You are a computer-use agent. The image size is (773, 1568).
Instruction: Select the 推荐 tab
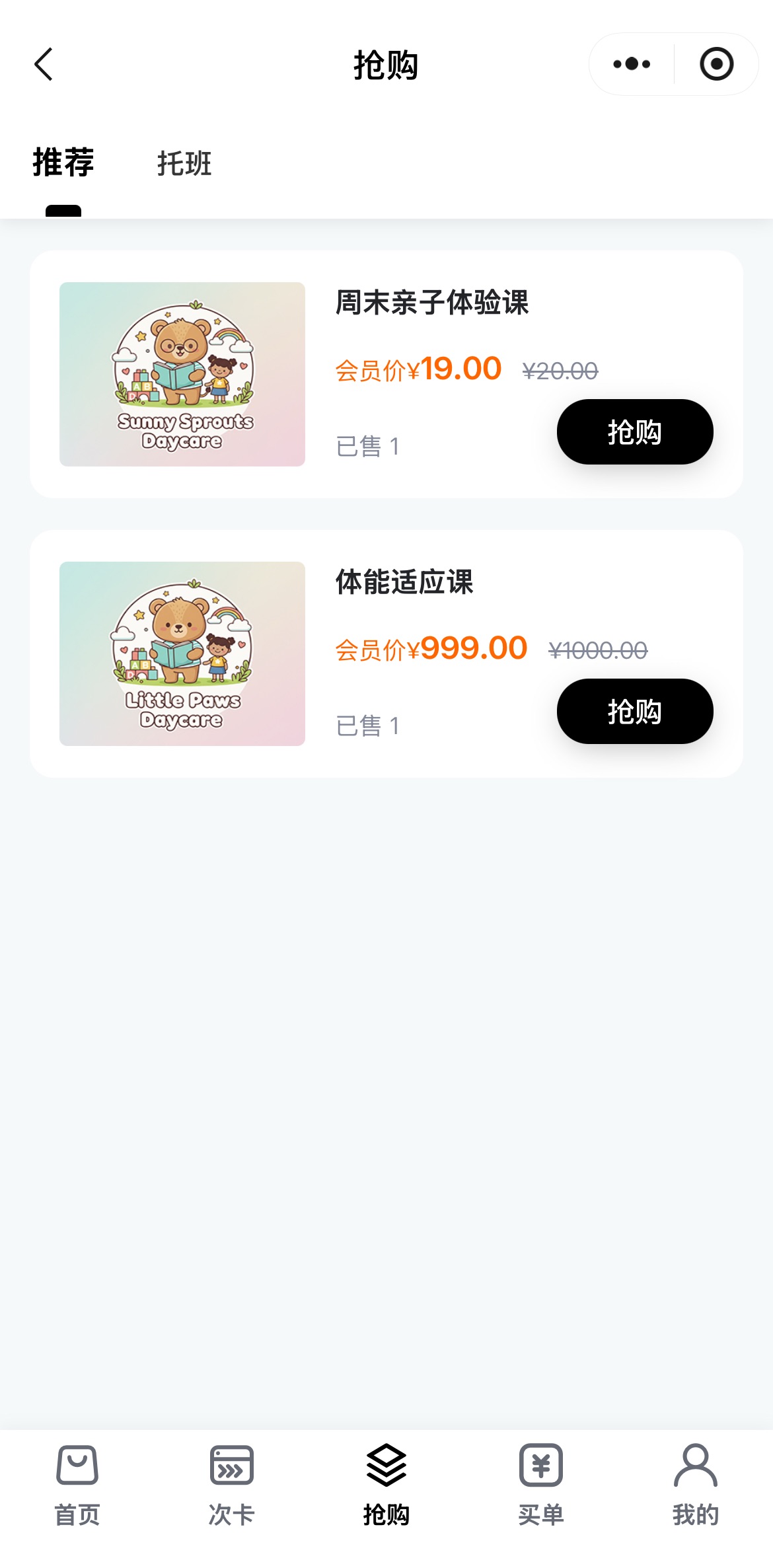click(63, 163)
